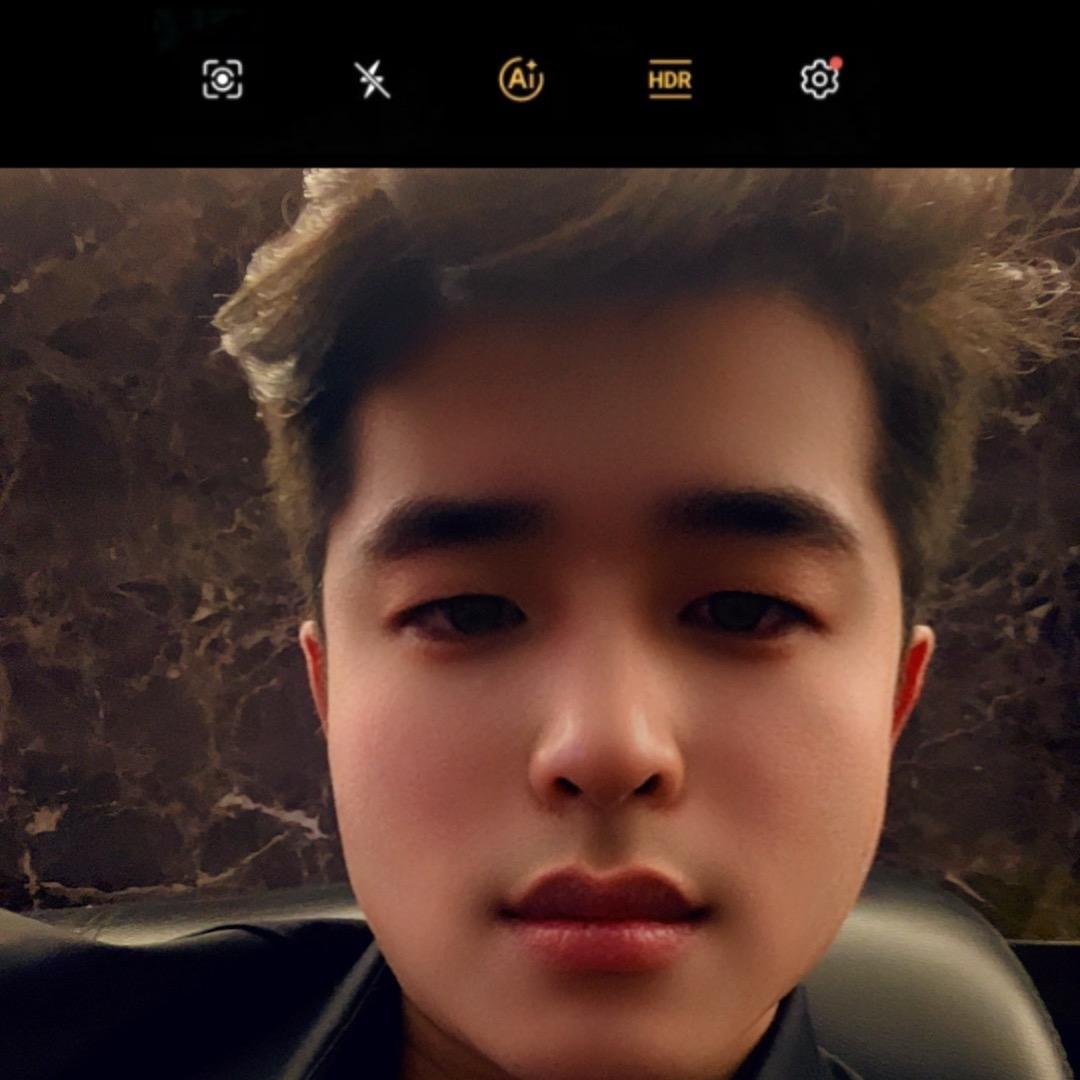Open the Google Lens scan icon

pyautogui.click(x=222, y=79)
